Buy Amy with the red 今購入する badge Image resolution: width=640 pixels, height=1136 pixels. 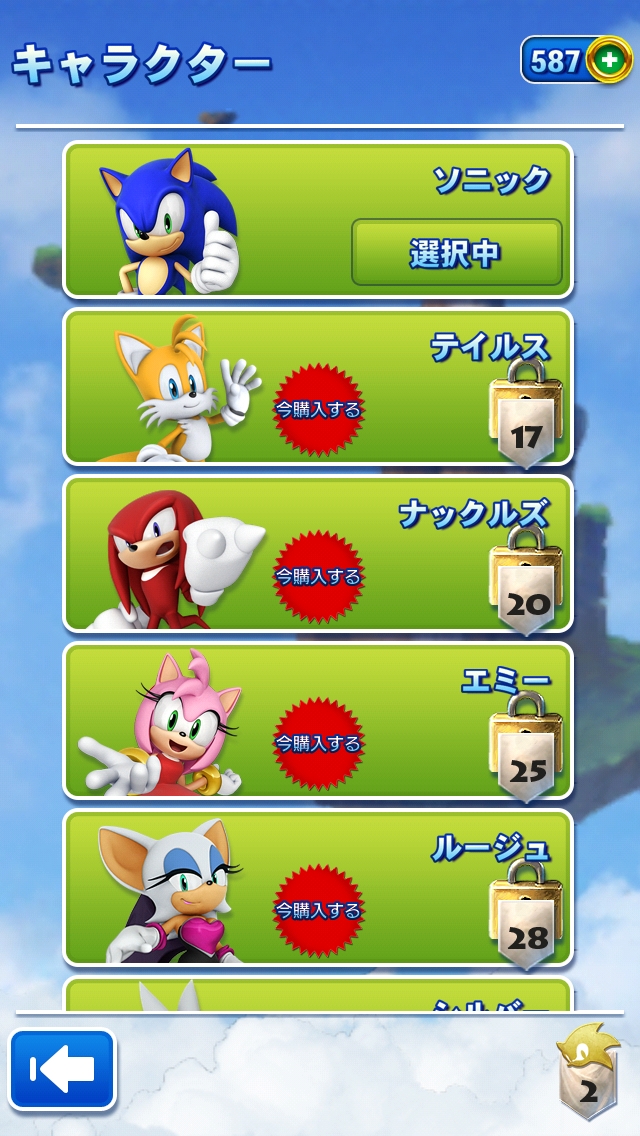coord(318,743)
